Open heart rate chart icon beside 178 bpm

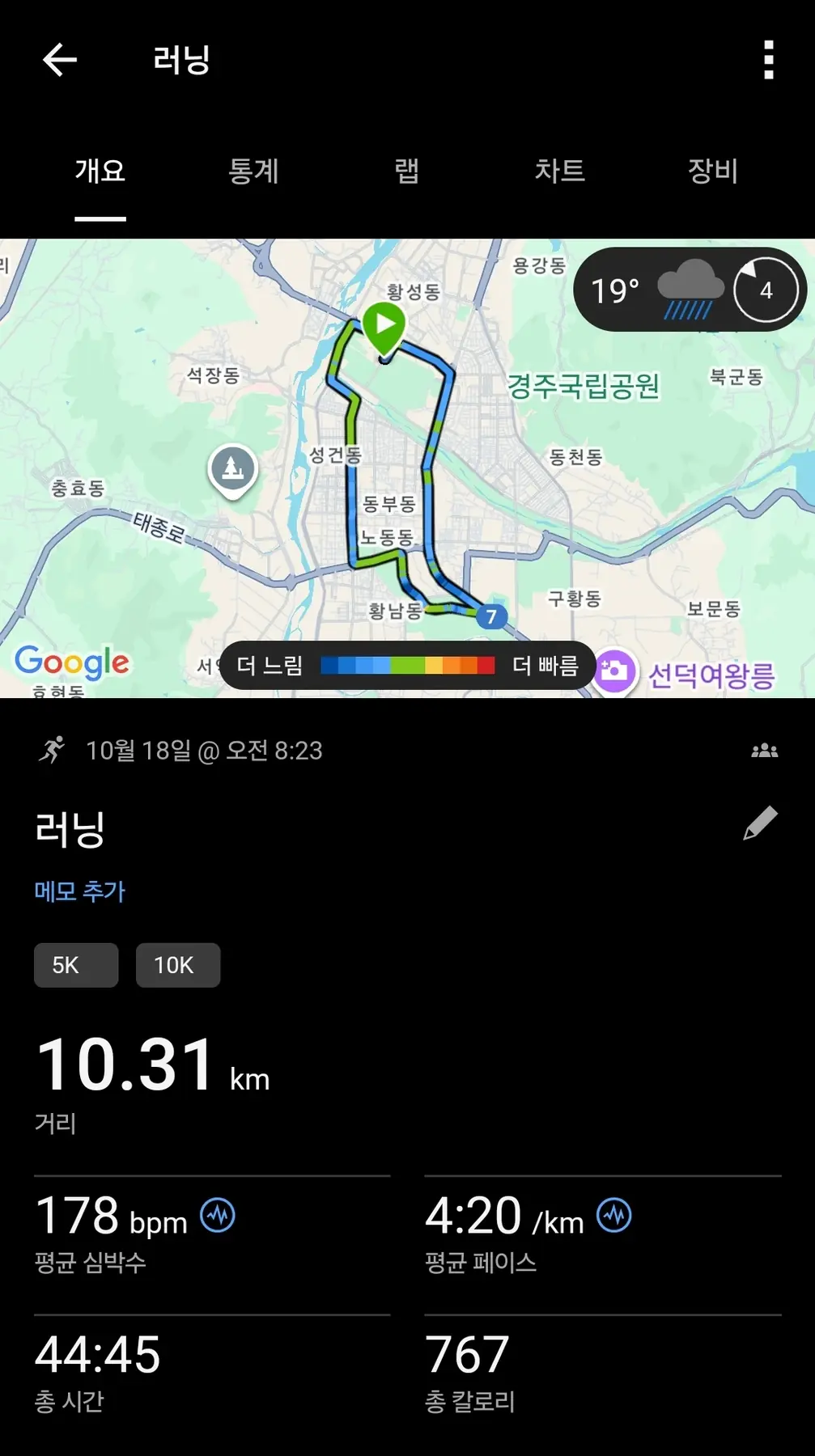[217, 1215]
